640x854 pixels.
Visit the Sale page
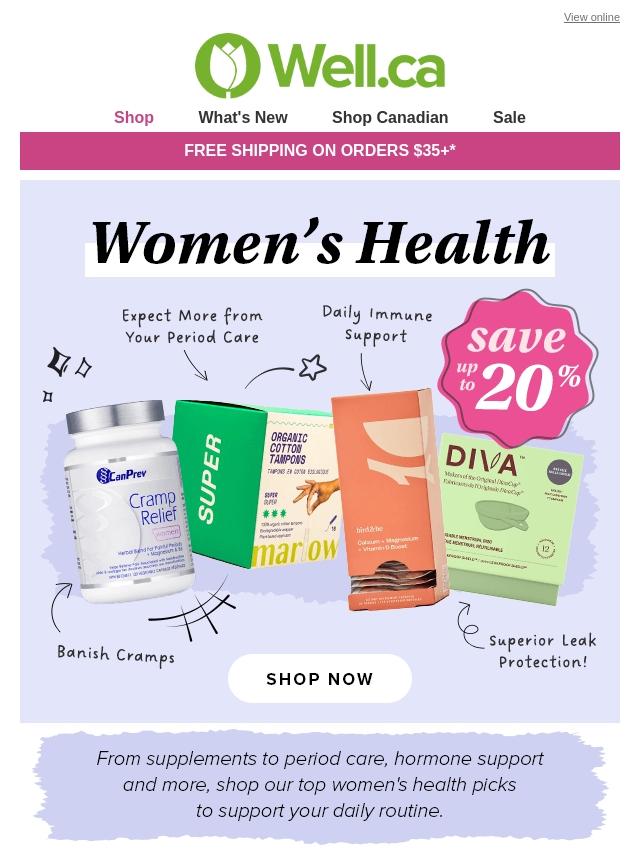[x=509, y=117]
